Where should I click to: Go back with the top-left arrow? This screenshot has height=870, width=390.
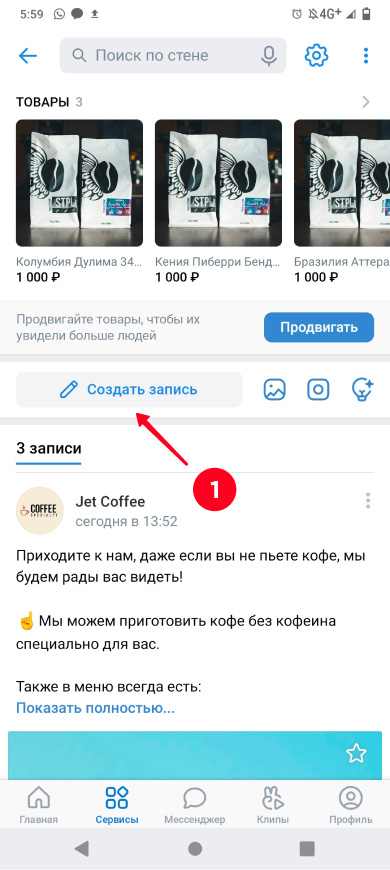pos(28,55)
